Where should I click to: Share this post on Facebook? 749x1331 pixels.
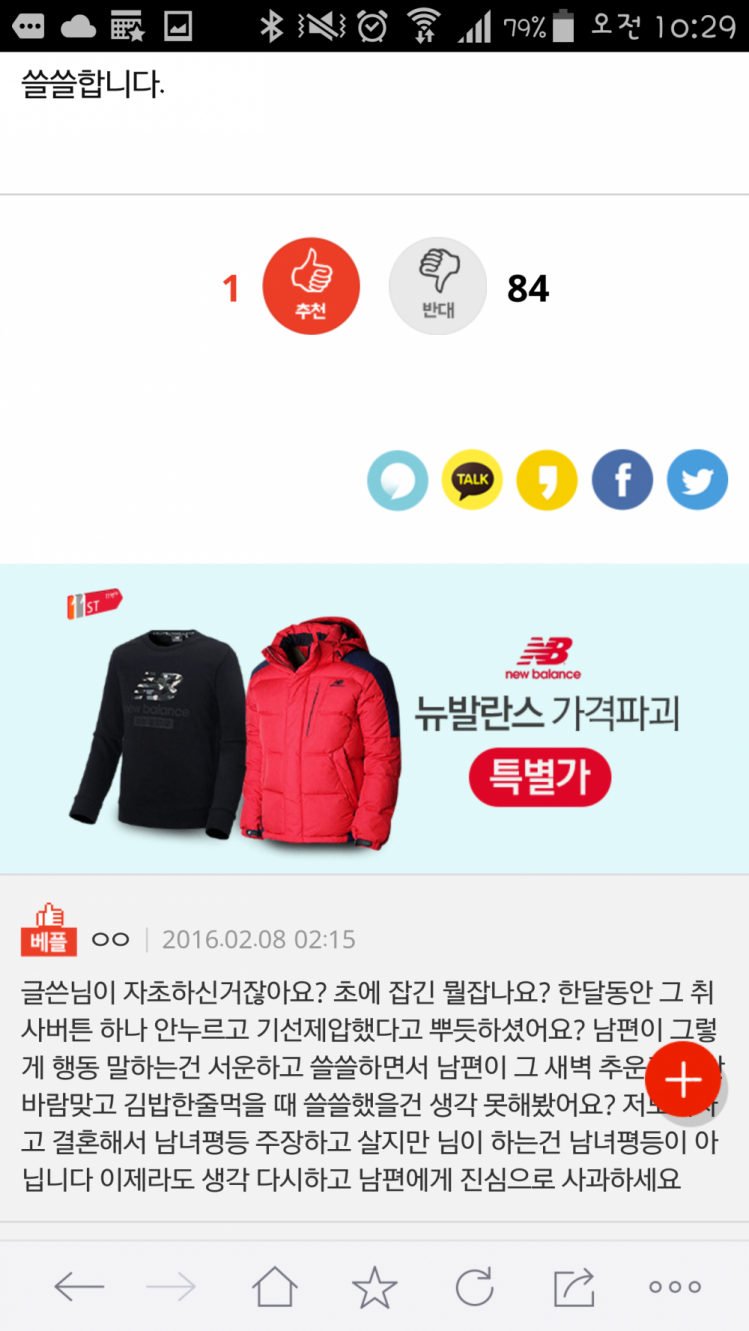622,480
